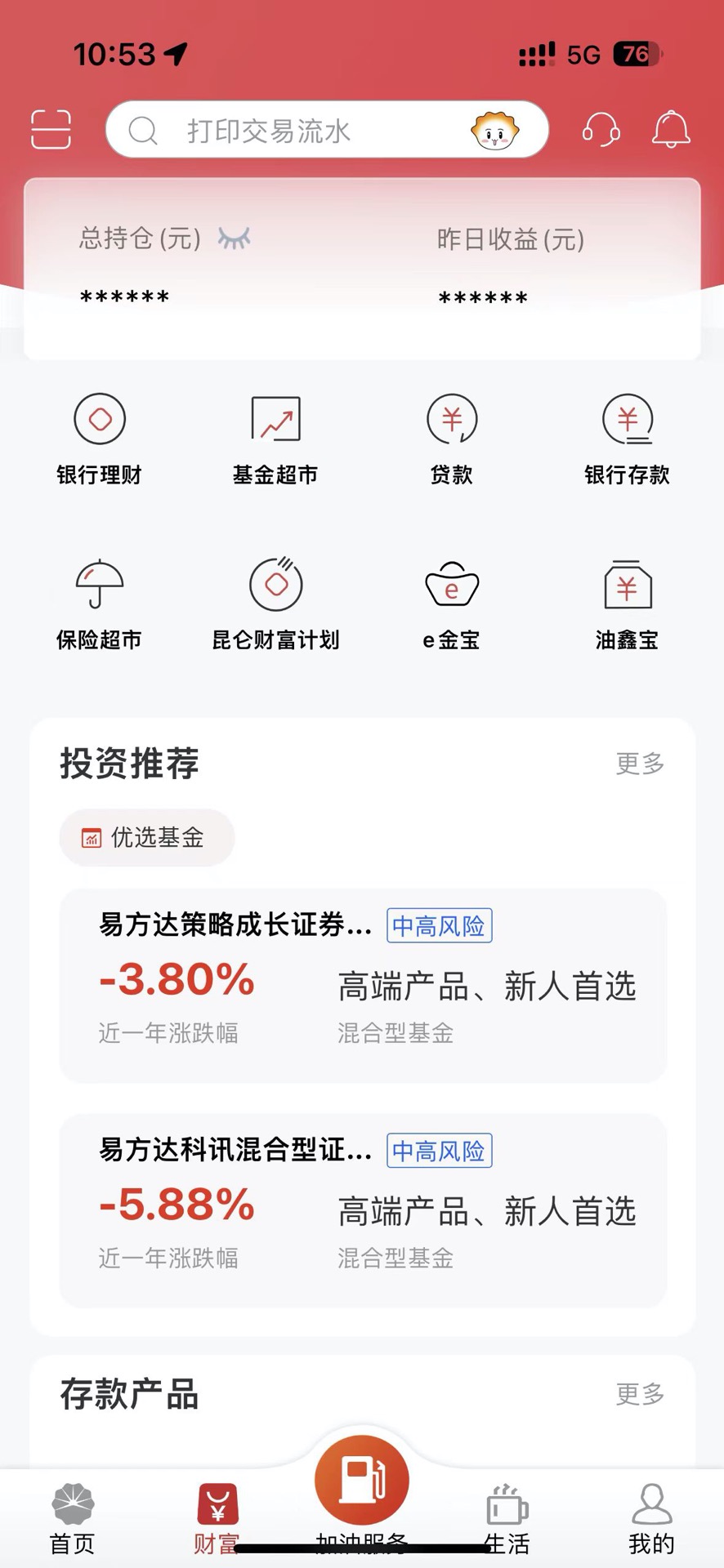The height and width of the screenshot is (1568, 724).
Task: Tap the 油鑫宝 icon
Action: pyautogui.click(x=627, y=604)
